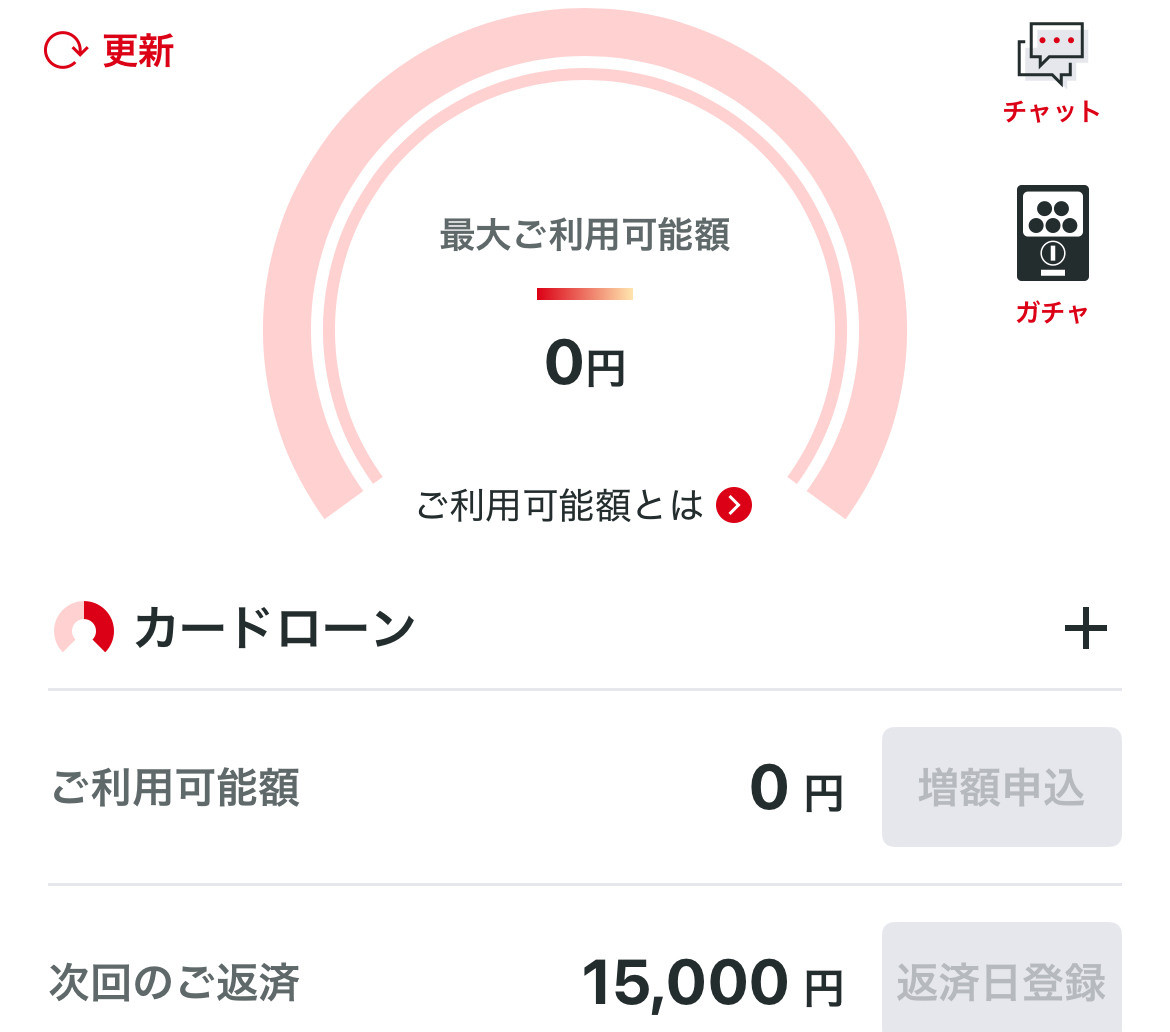Tap the 返済日登録 button

[x=1001, y=980]
